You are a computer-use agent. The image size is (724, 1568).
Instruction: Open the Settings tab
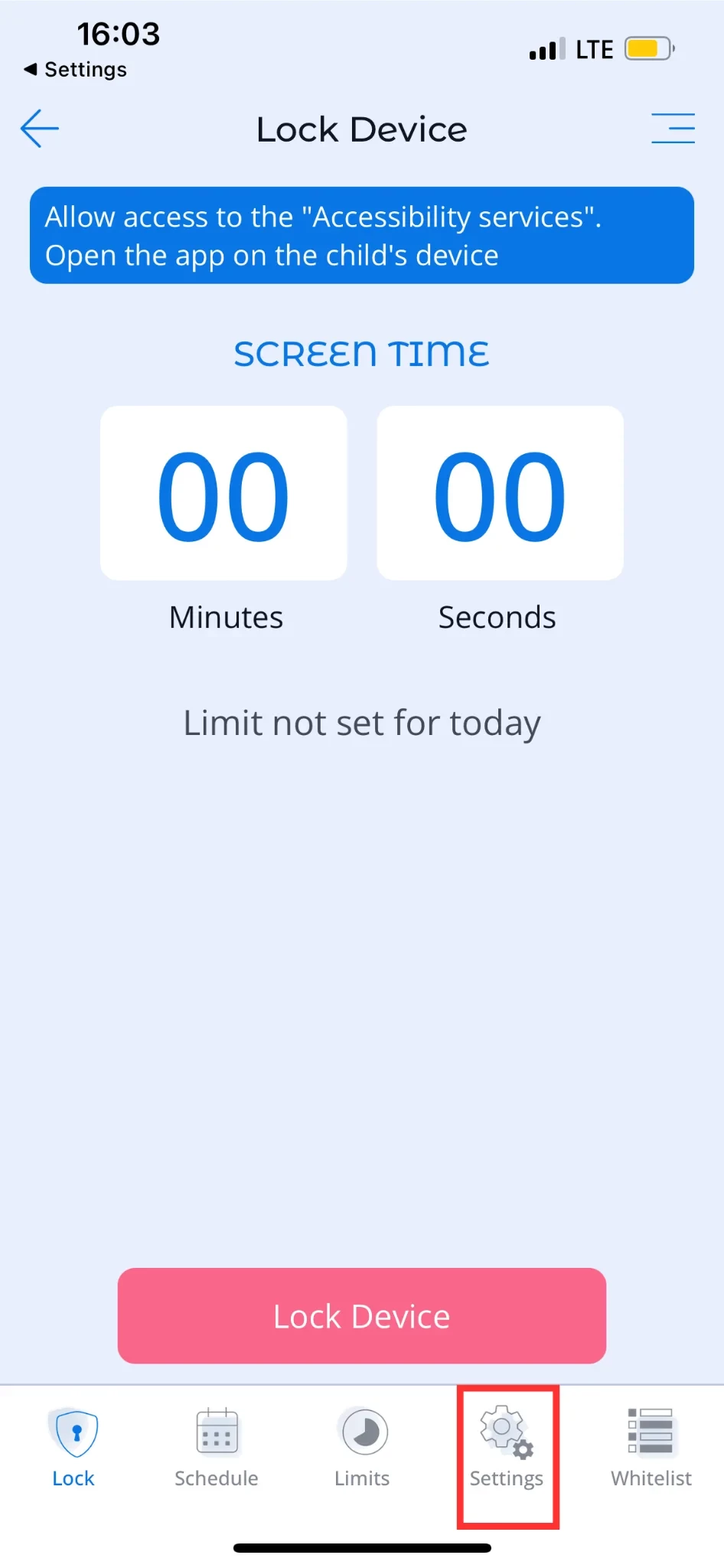tap(507, 1445)
